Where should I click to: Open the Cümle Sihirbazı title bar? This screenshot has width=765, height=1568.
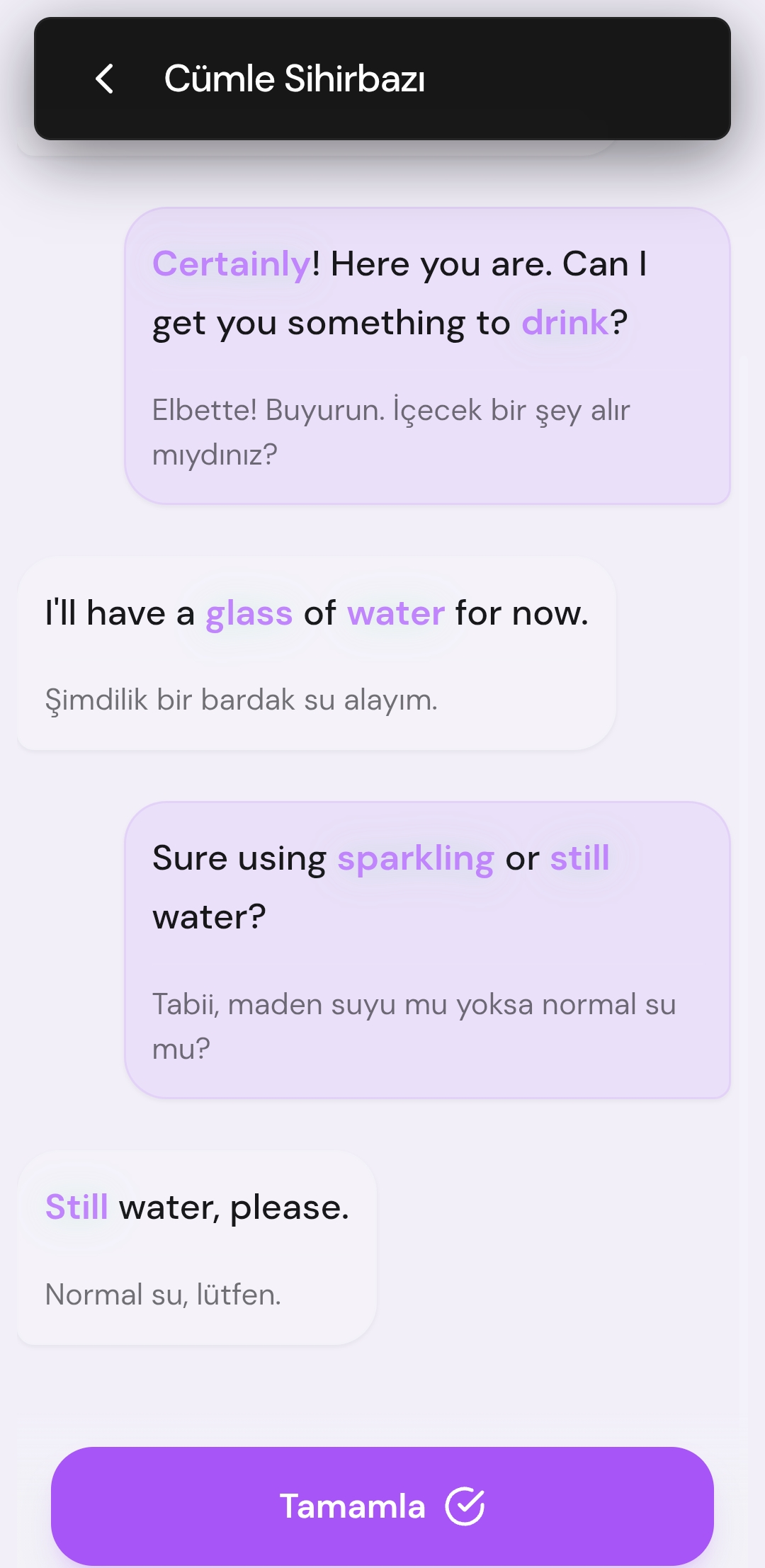pos(296,79)
